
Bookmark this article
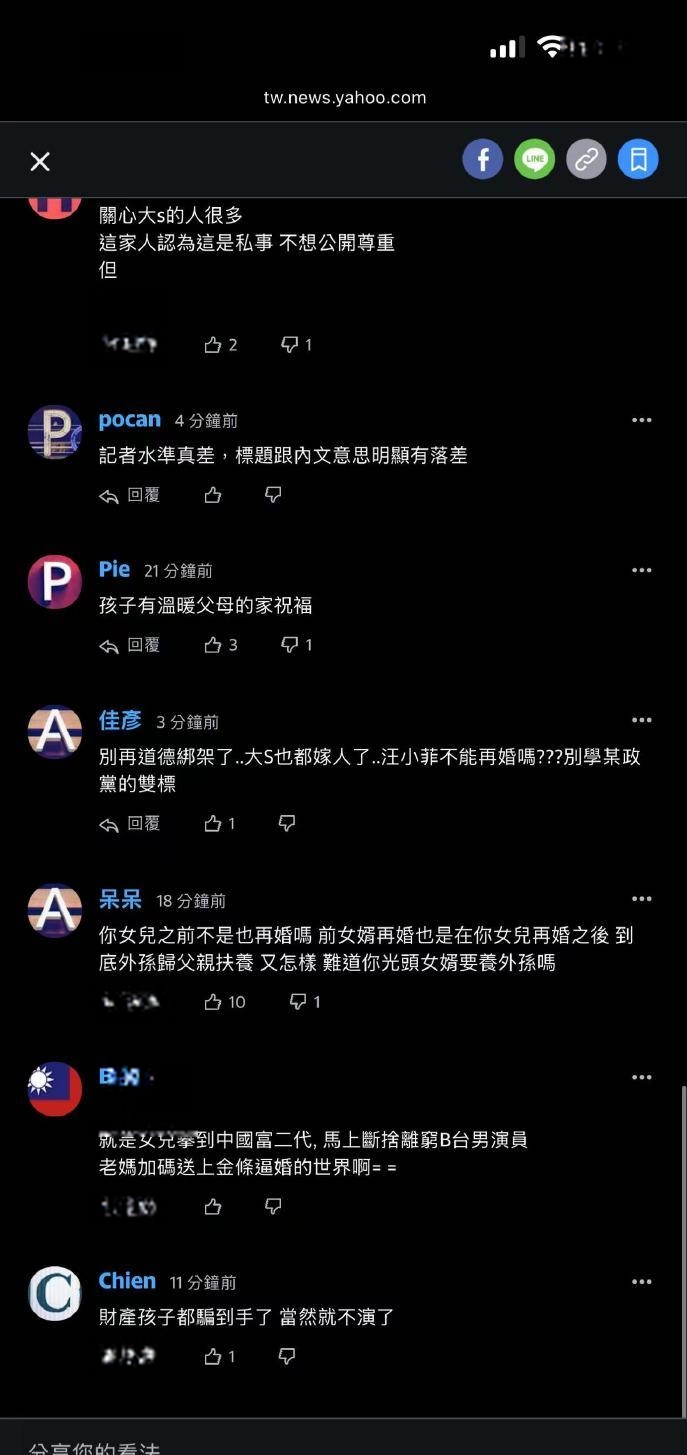(x=638, y=159)
